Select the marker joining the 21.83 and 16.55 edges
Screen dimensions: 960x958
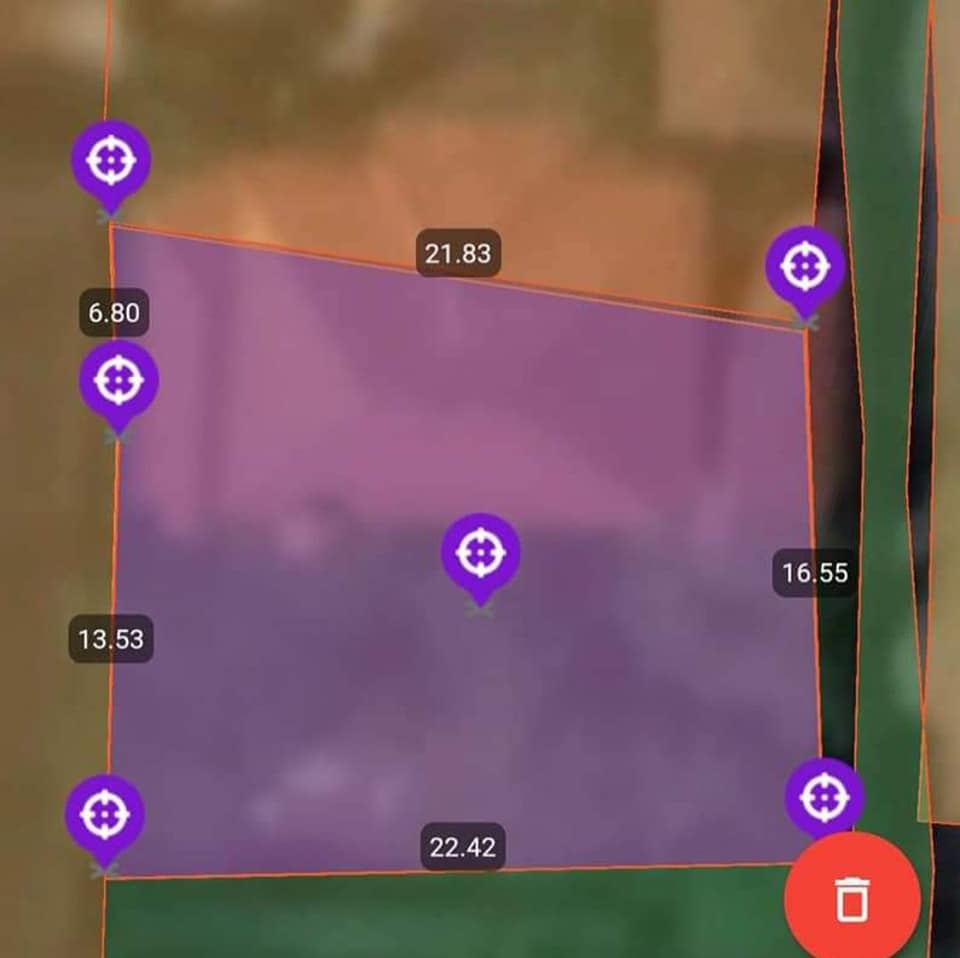pyautogui.click(x=805, y=266)
